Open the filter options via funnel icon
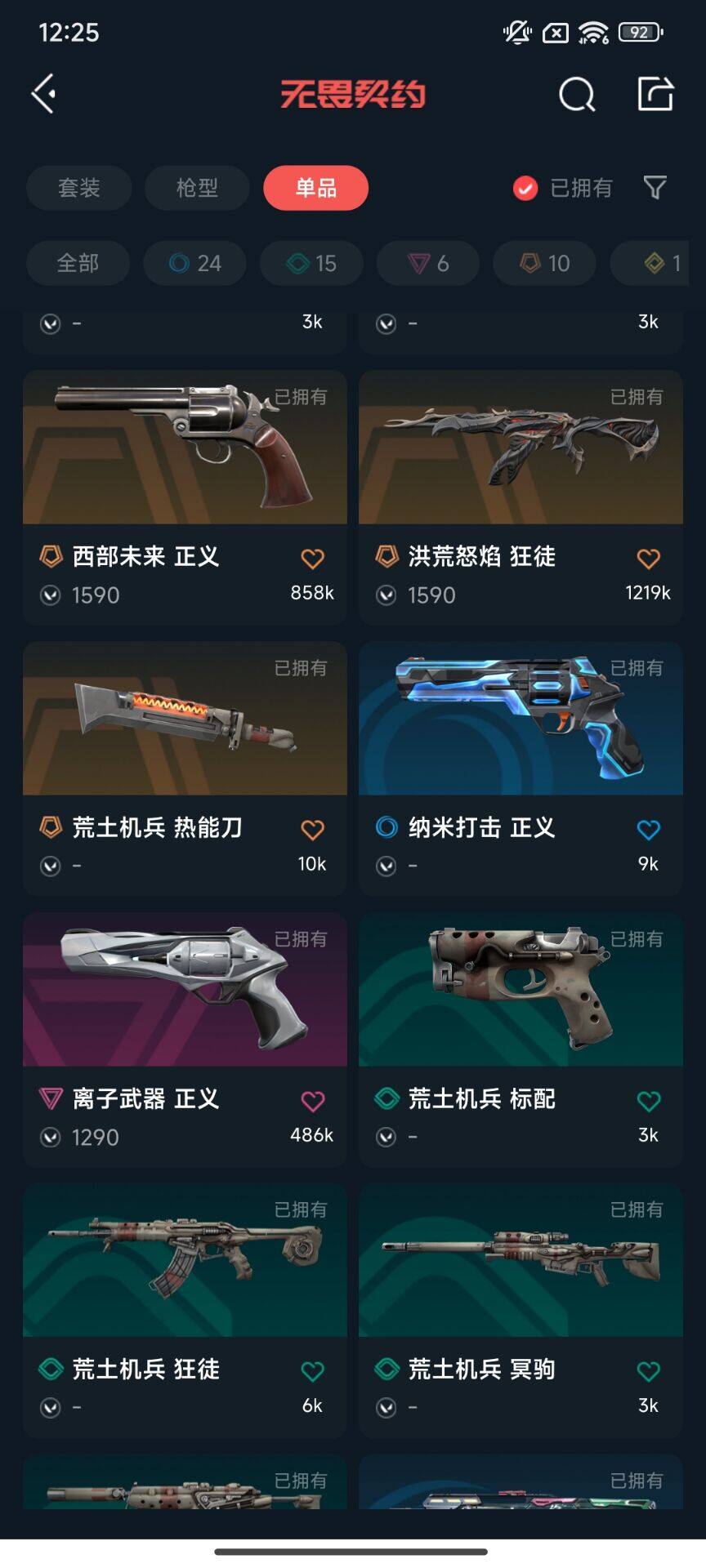706x1568 pixels. pos(654,188)
